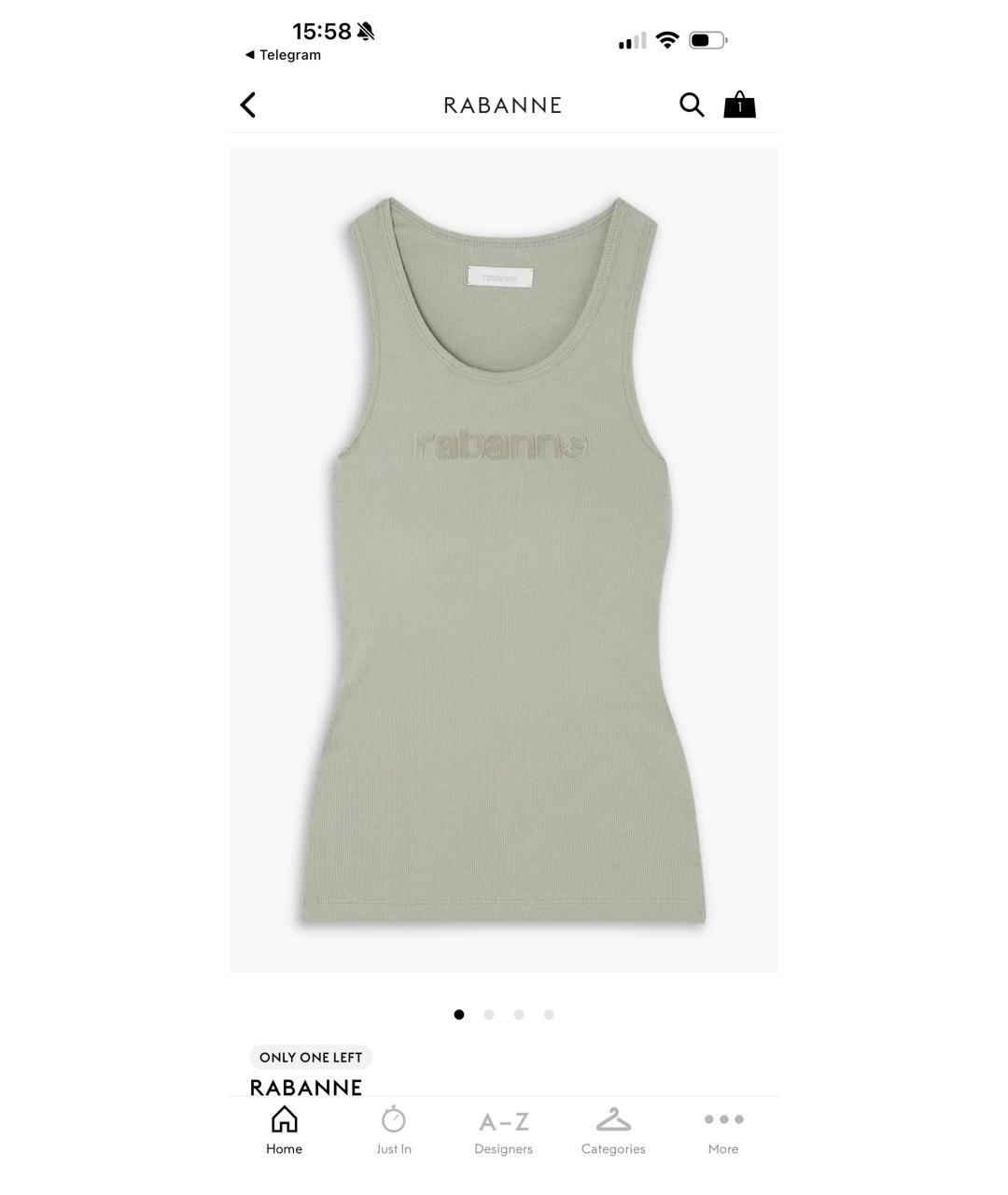Viewport: 1008px width, 1195px height.
Task: Select the fourth carousel dot
Action: (x=549, y=1014)
